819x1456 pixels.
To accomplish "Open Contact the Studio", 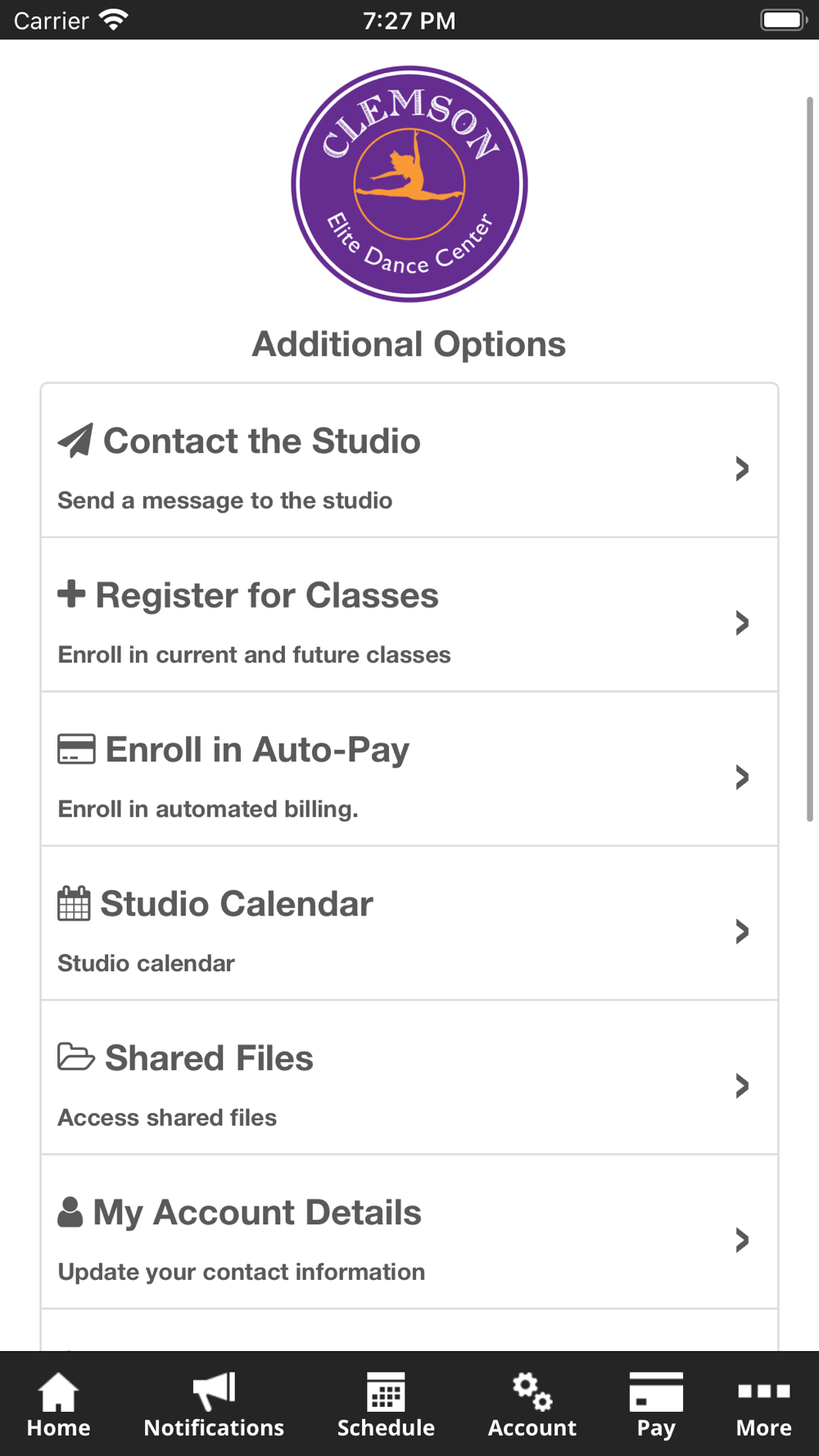I will [409, 461].
